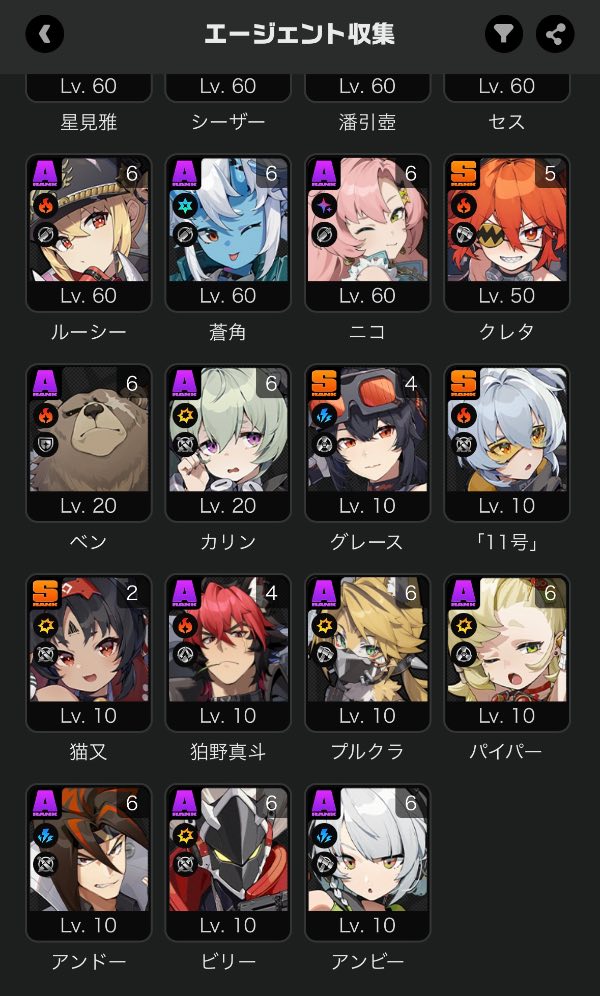600x996 pixels.
Task: Open agent アンビー
Action: (x=367, y=862)
